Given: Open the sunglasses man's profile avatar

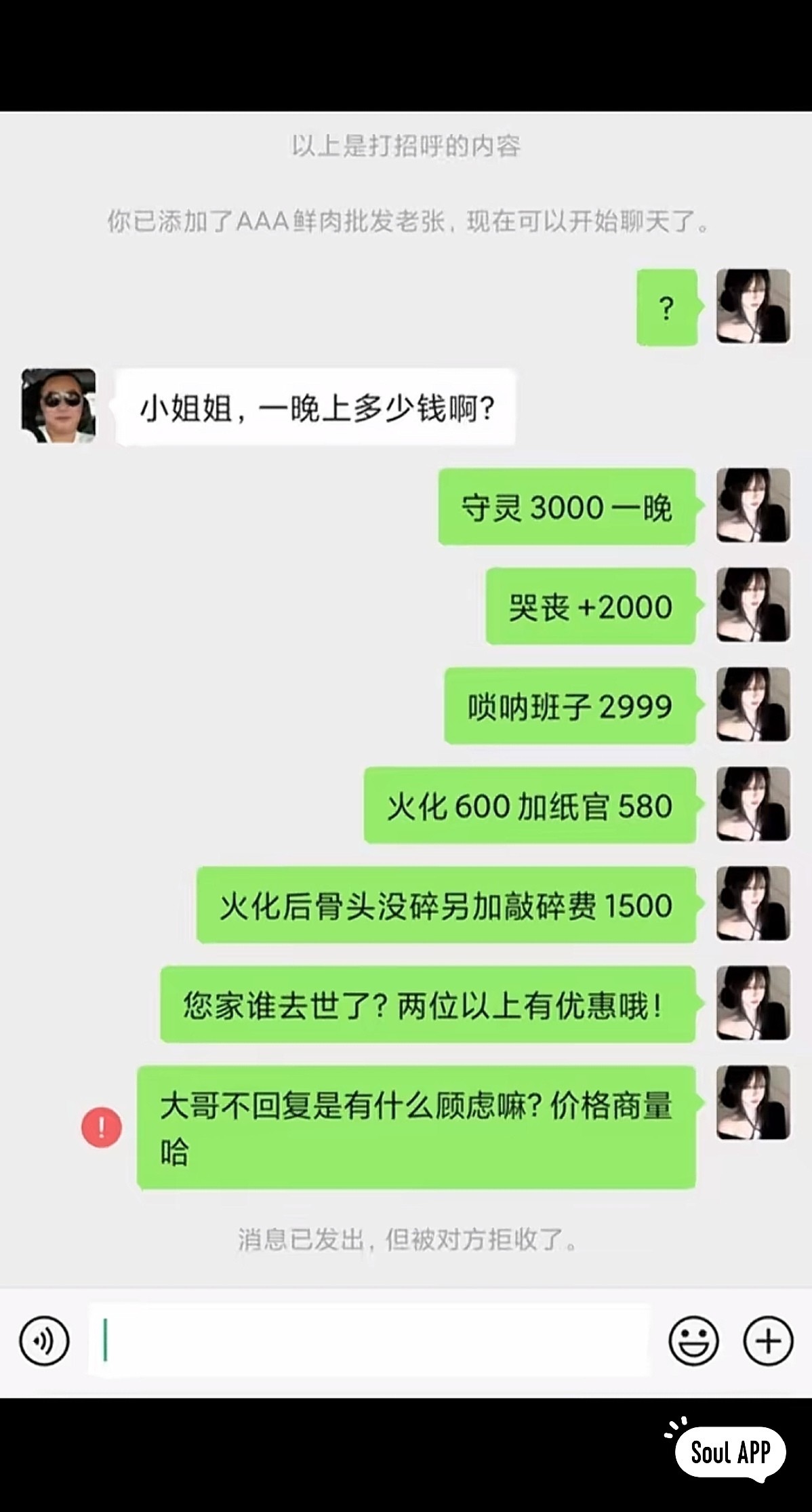Looking at the screenshot, I should (58, 406).
